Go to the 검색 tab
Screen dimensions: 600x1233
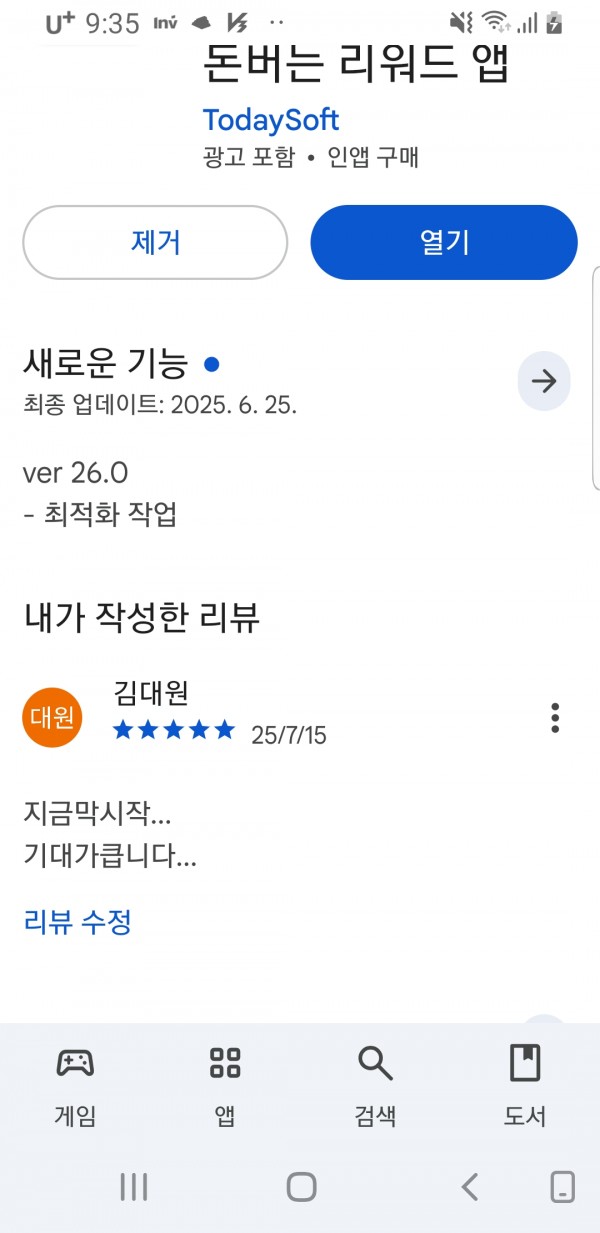(375, 1086)
